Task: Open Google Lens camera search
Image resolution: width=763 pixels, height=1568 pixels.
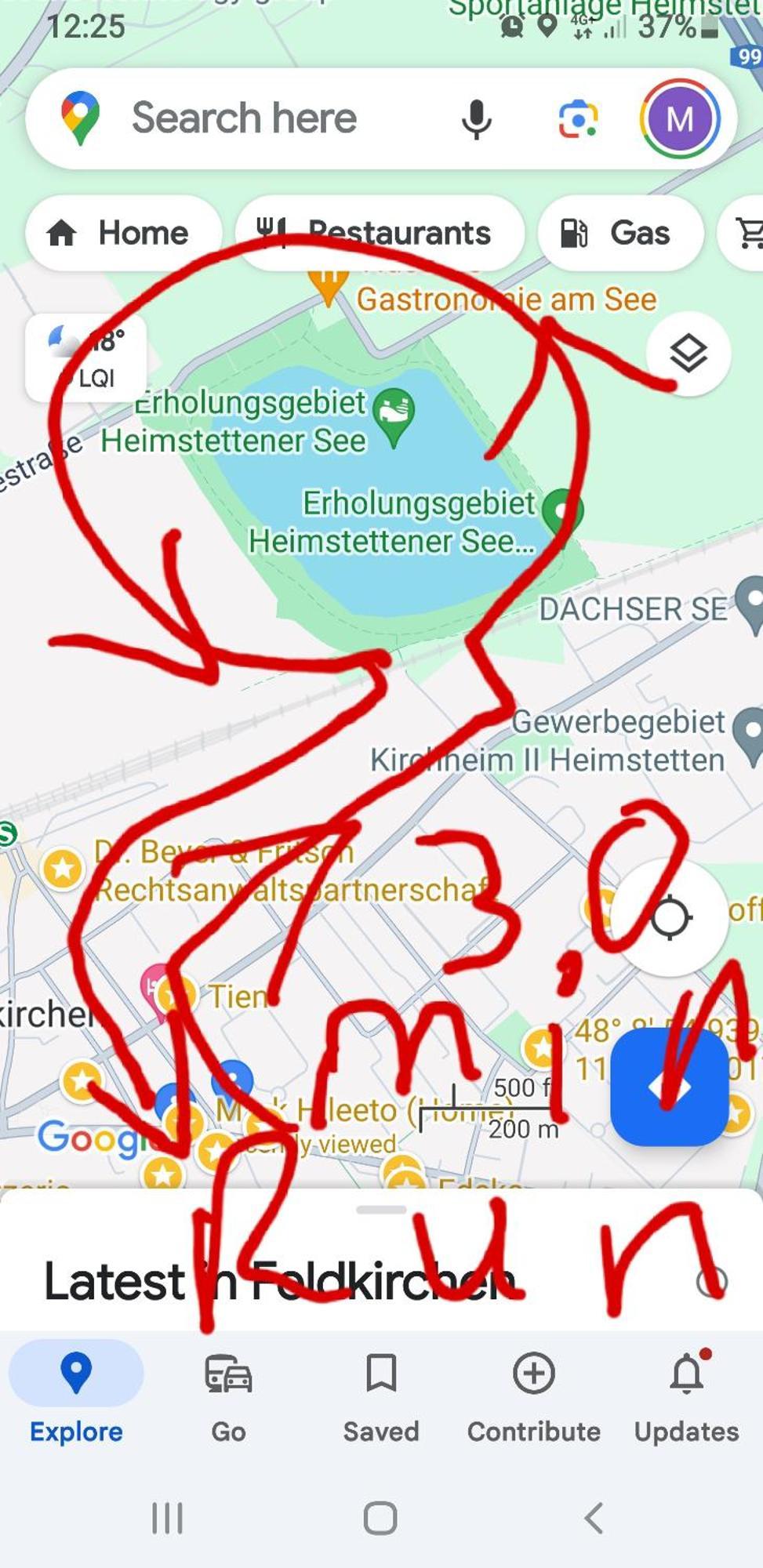Action: click(x=578, y=120)
